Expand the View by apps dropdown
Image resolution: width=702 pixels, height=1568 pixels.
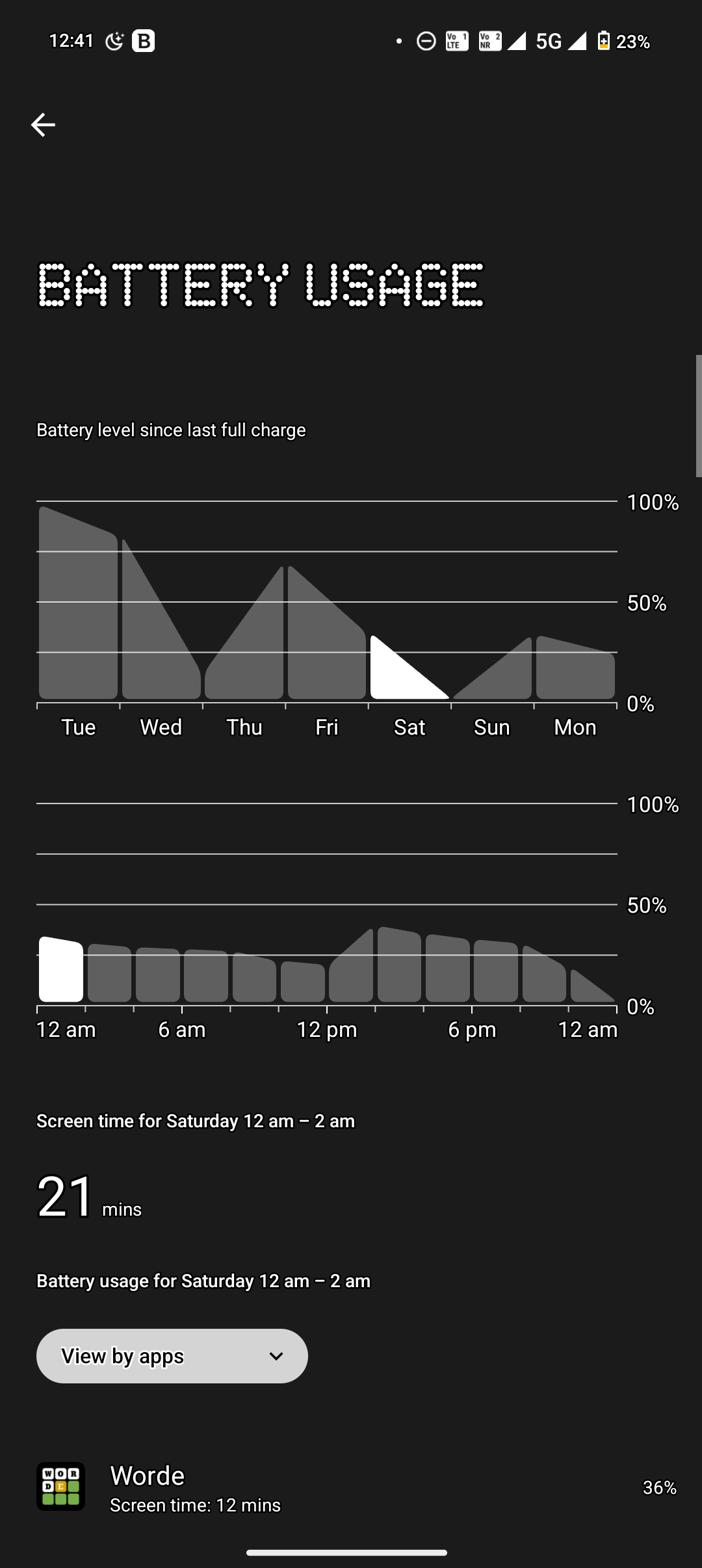(x=172, y=1356)
